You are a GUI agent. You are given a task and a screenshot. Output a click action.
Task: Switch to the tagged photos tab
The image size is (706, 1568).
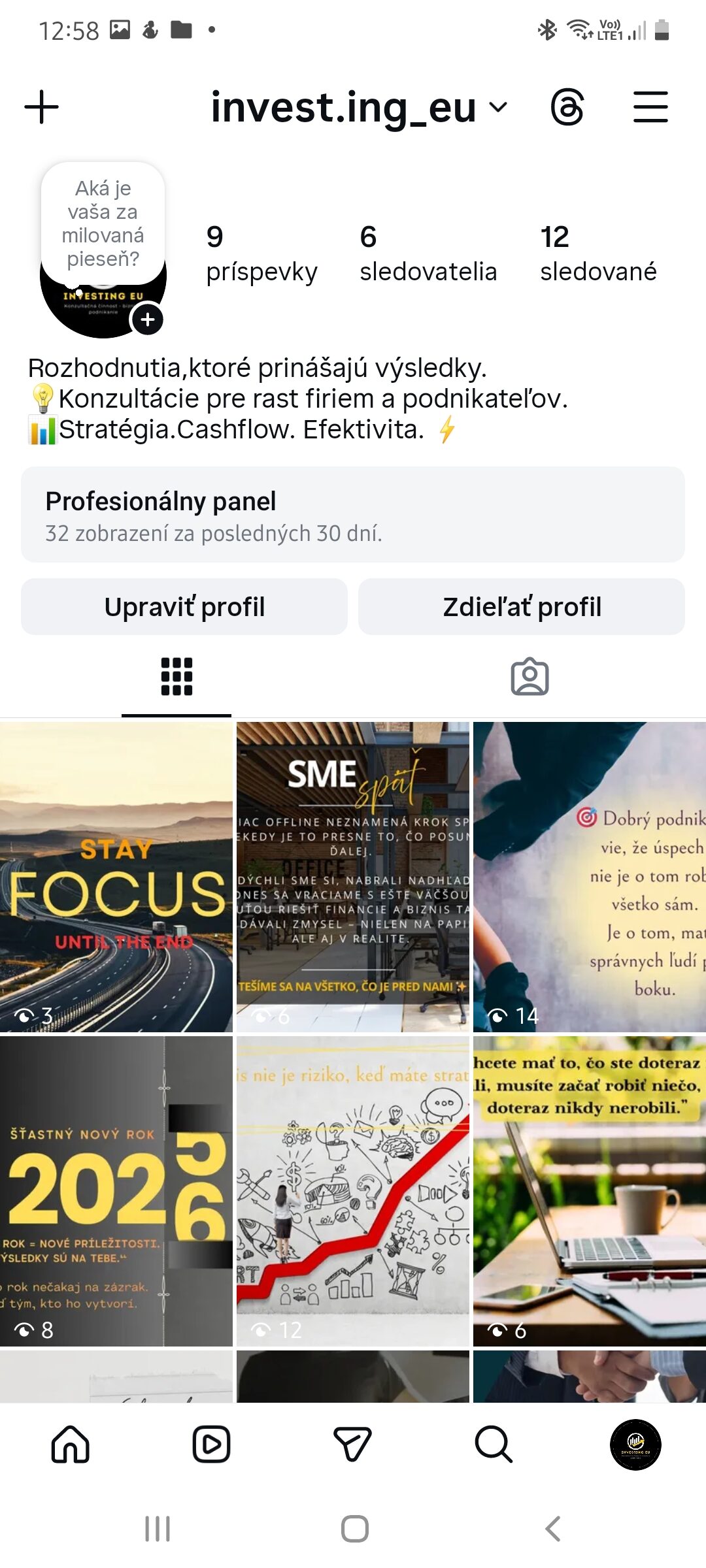tap(529, 677)
